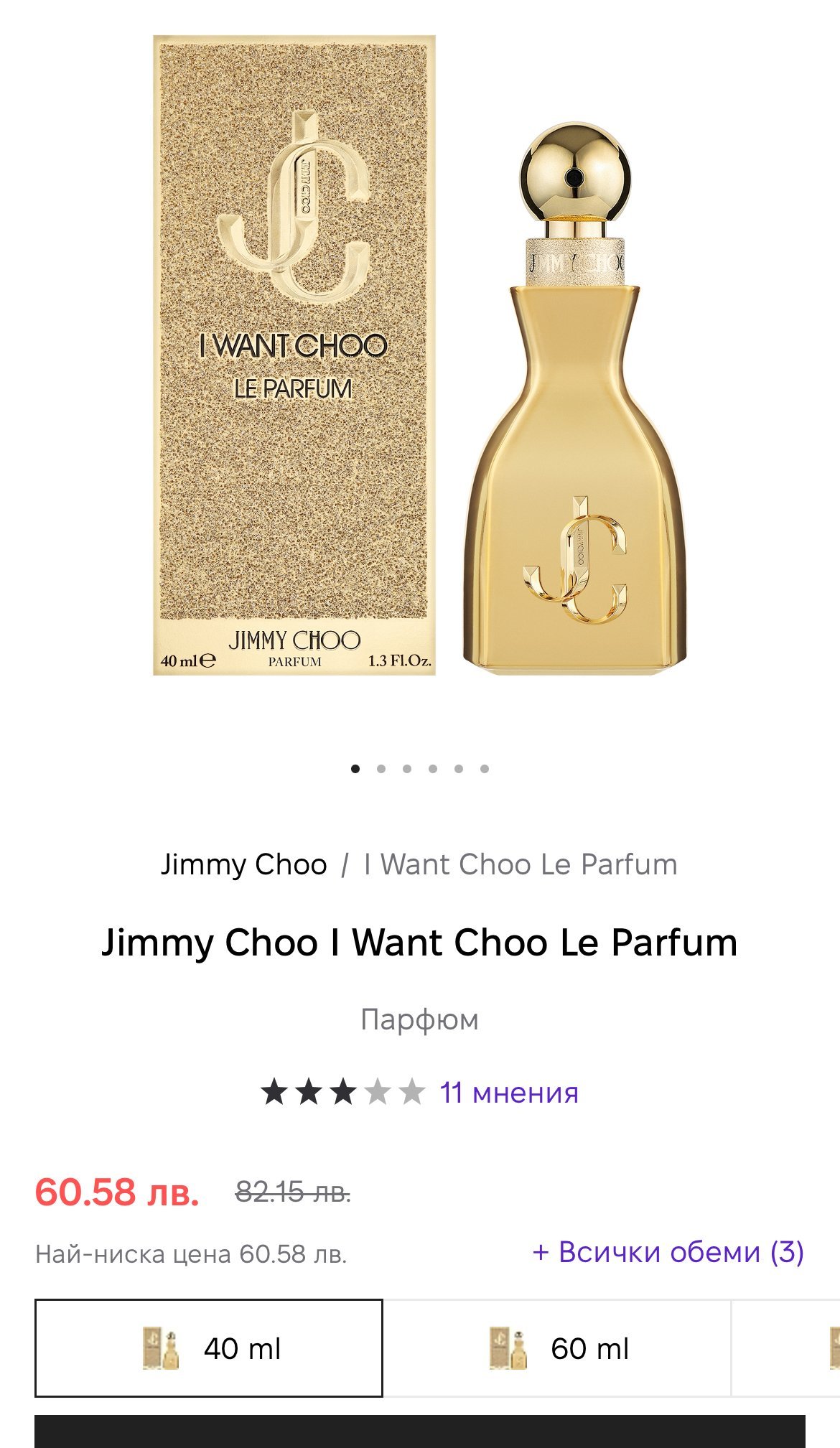This screenshot has height=1448, width=840.
Task: Choose the 60 ml size option
Action: tap(557, 1347)
